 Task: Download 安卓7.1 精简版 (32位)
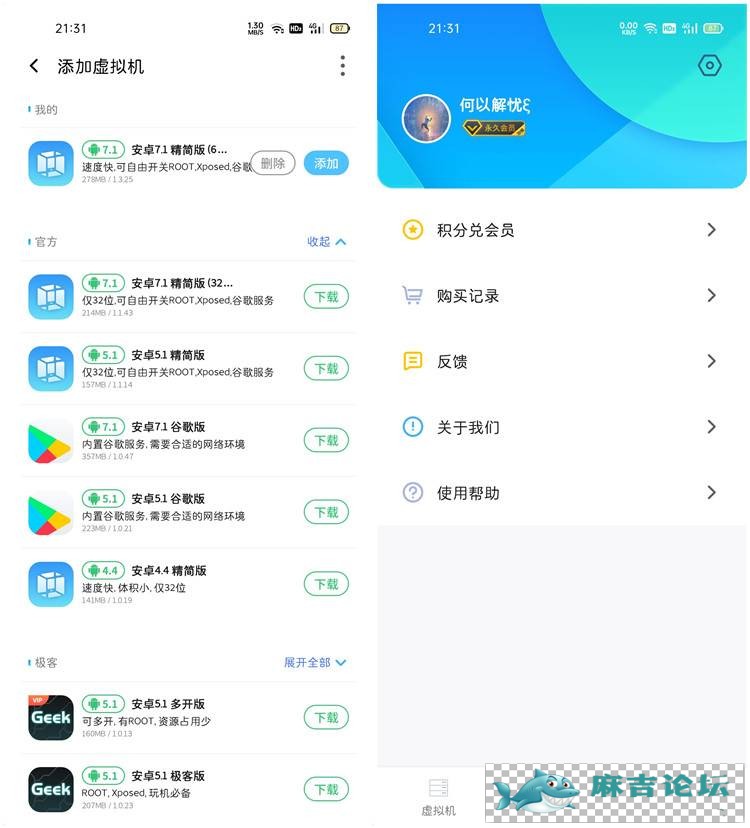[326, 297]
